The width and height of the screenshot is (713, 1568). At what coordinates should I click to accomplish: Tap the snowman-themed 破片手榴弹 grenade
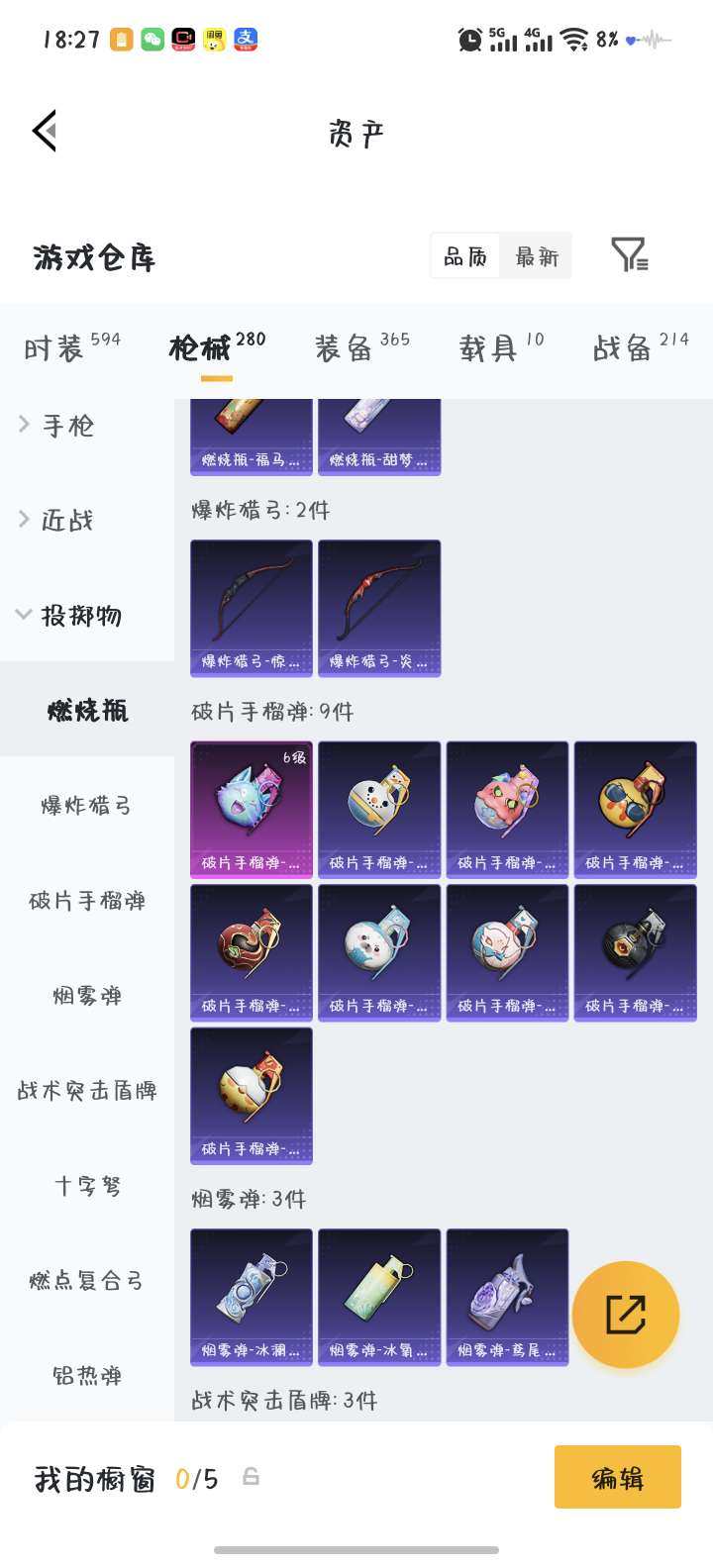pos(379,809)
